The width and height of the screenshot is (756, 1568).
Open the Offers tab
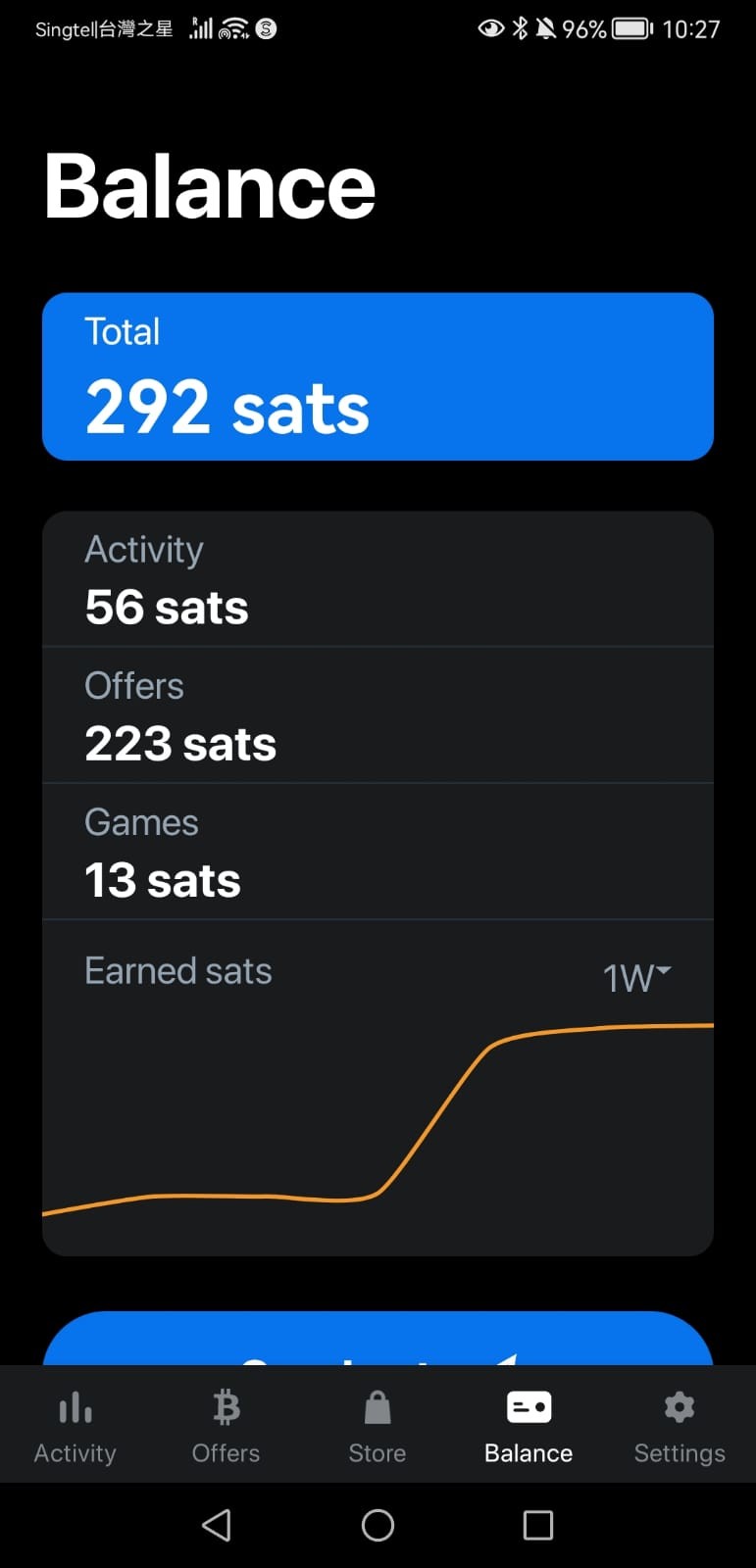pyautogui.click(x=227, y=1426)
